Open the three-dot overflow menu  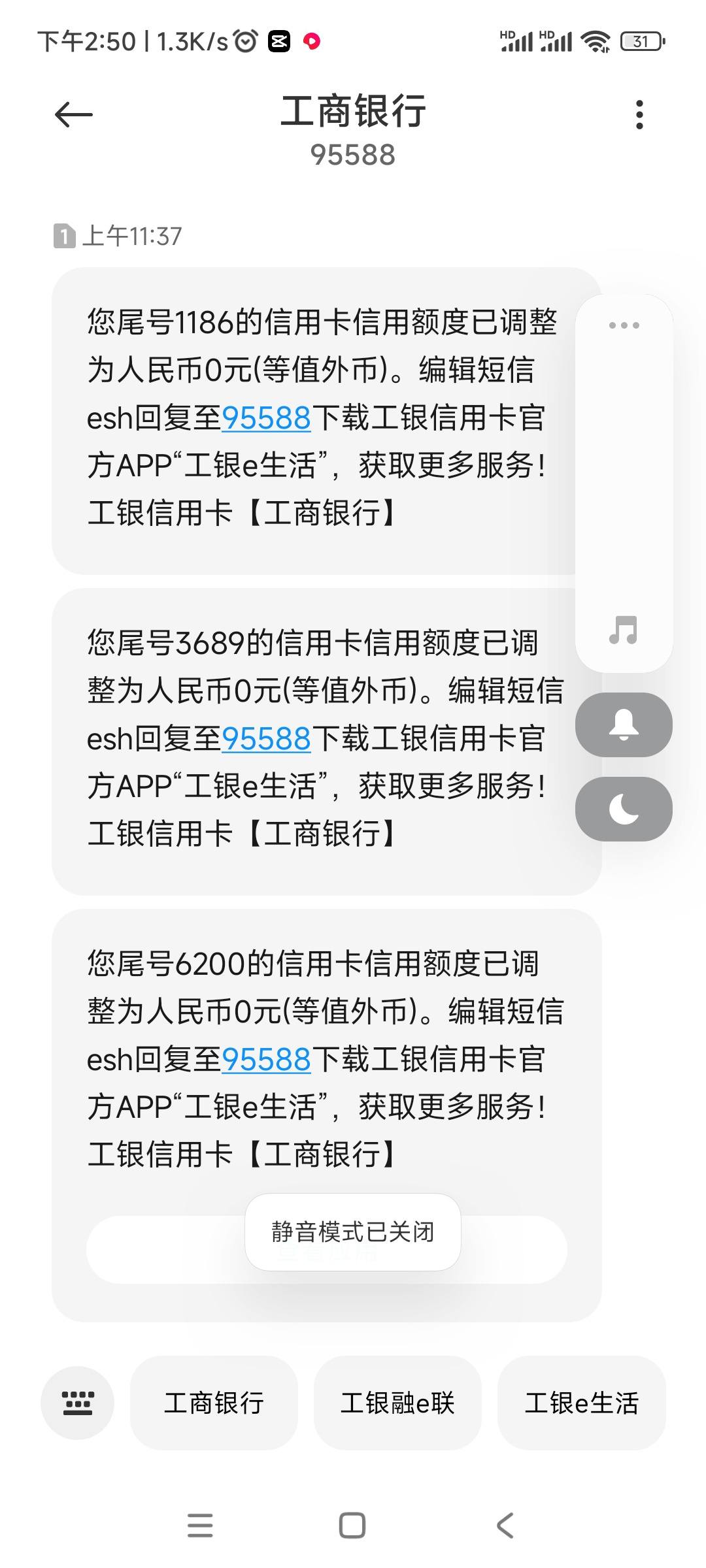639,112
